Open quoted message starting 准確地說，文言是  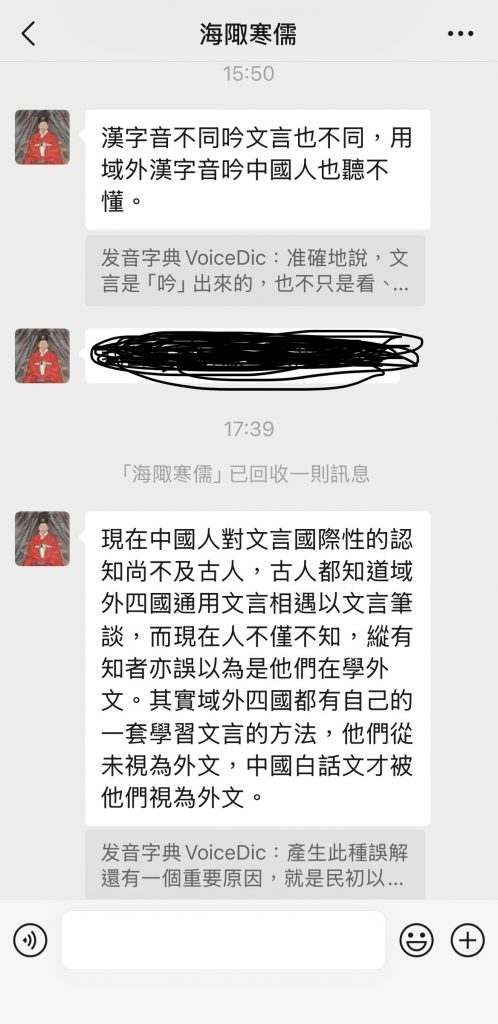[x=255, y=271]
